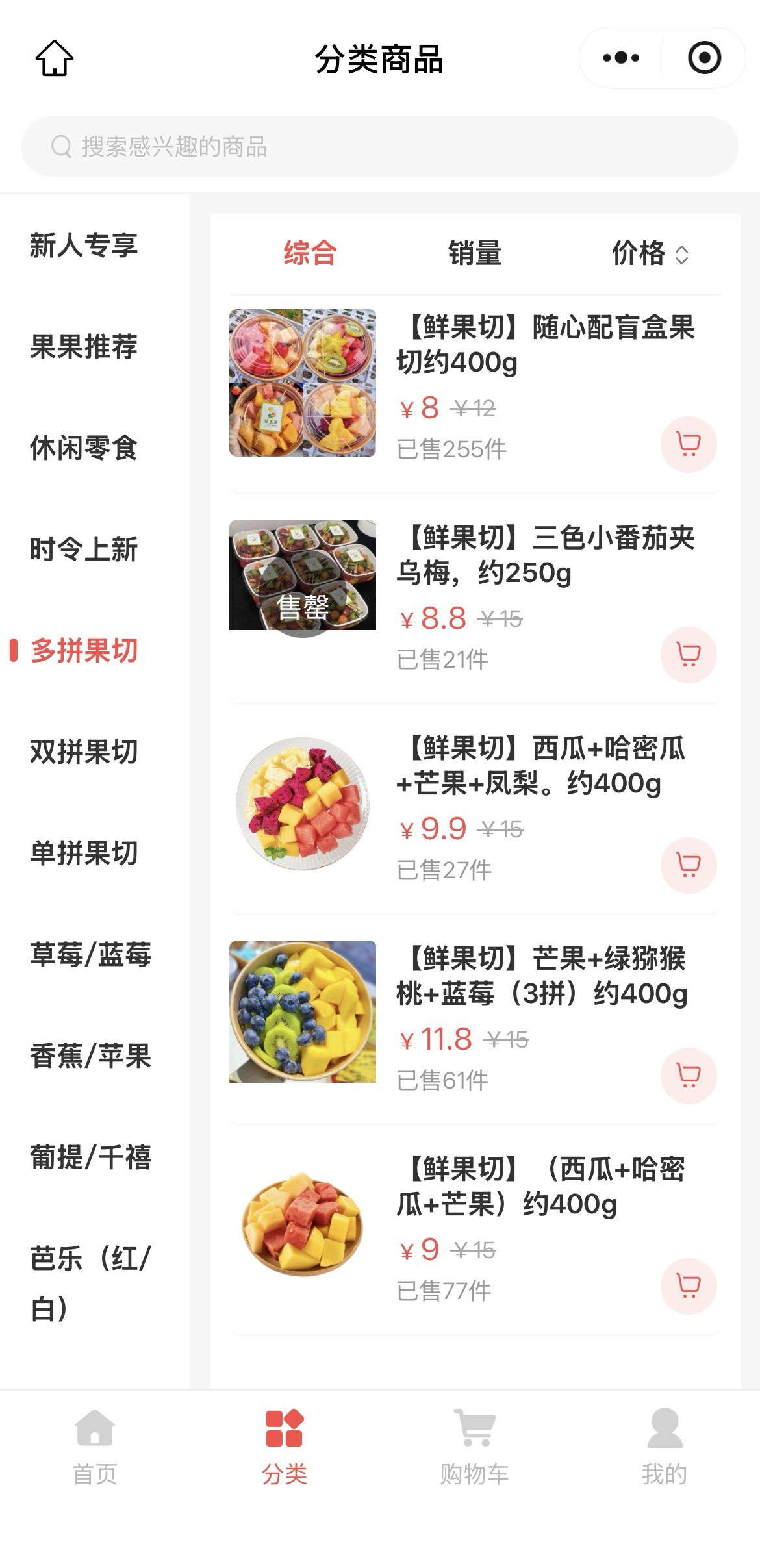Image resolution: width=760 pixels, height=1568 pixels.
Task: Open the mini program overflow menu
Action: [621, 58]
